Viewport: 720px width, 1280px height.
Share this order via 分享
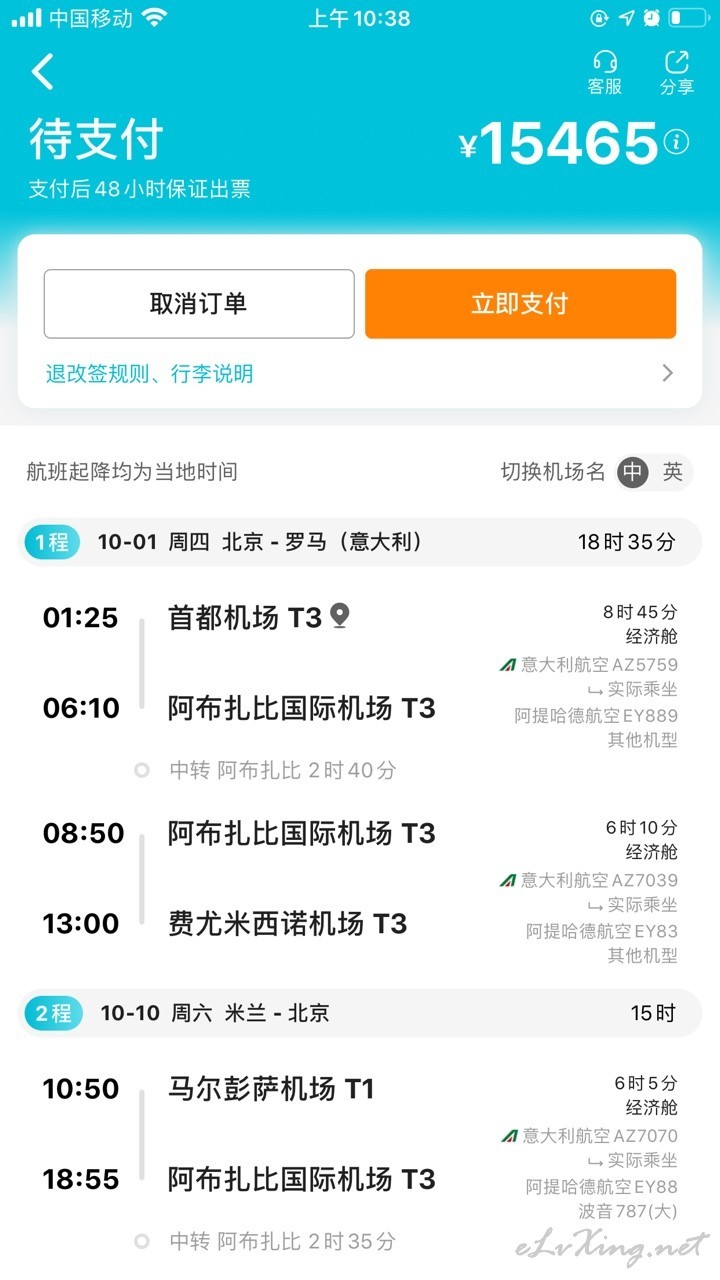pos(677,73)
